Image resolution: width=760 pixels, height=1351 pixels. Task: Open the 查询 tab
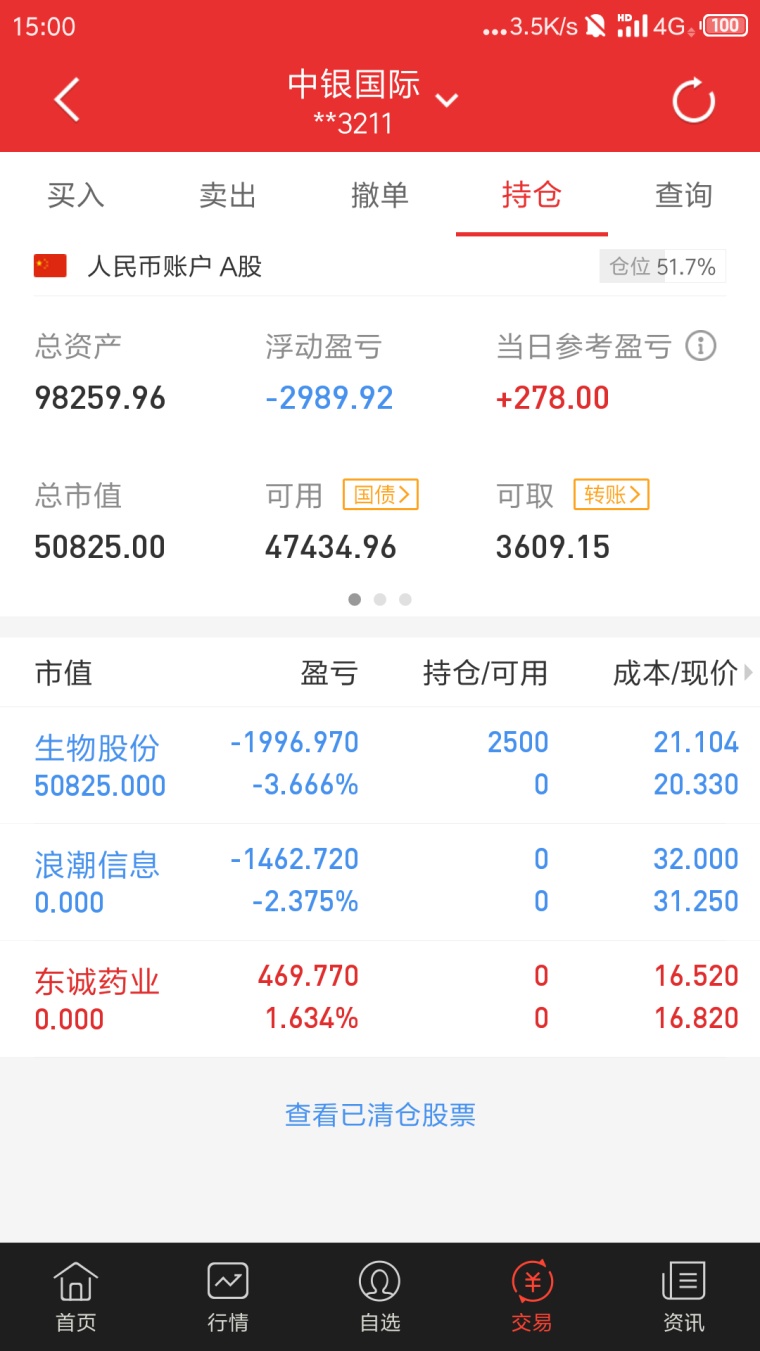pyautogui.click(x=684, y=195)
